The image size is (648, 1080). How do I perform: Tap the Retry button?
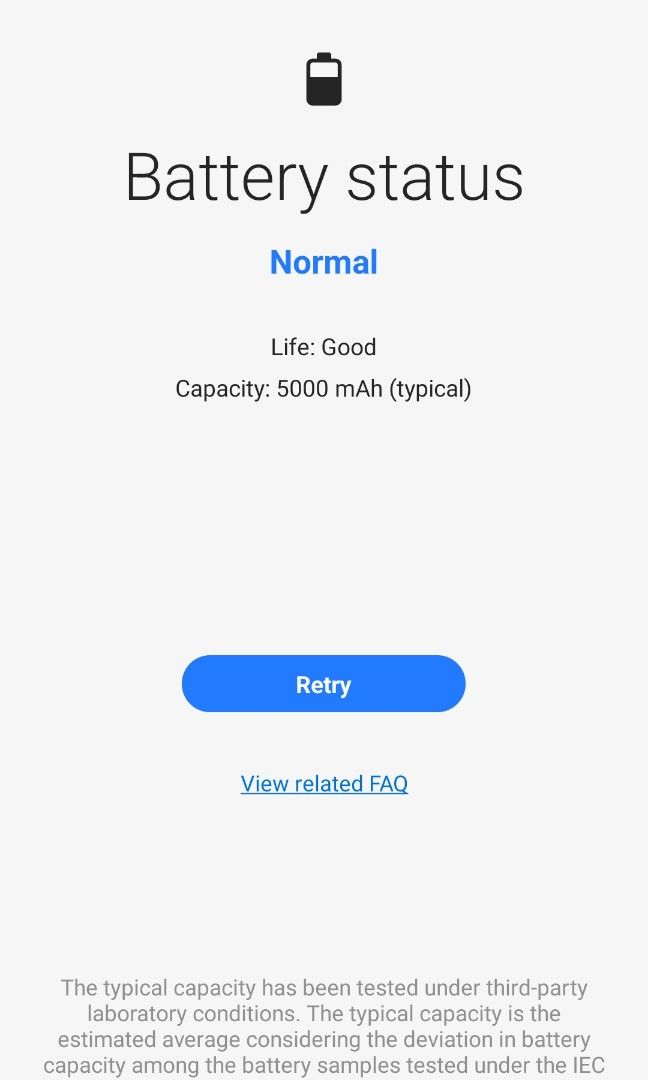click(323, 684)
